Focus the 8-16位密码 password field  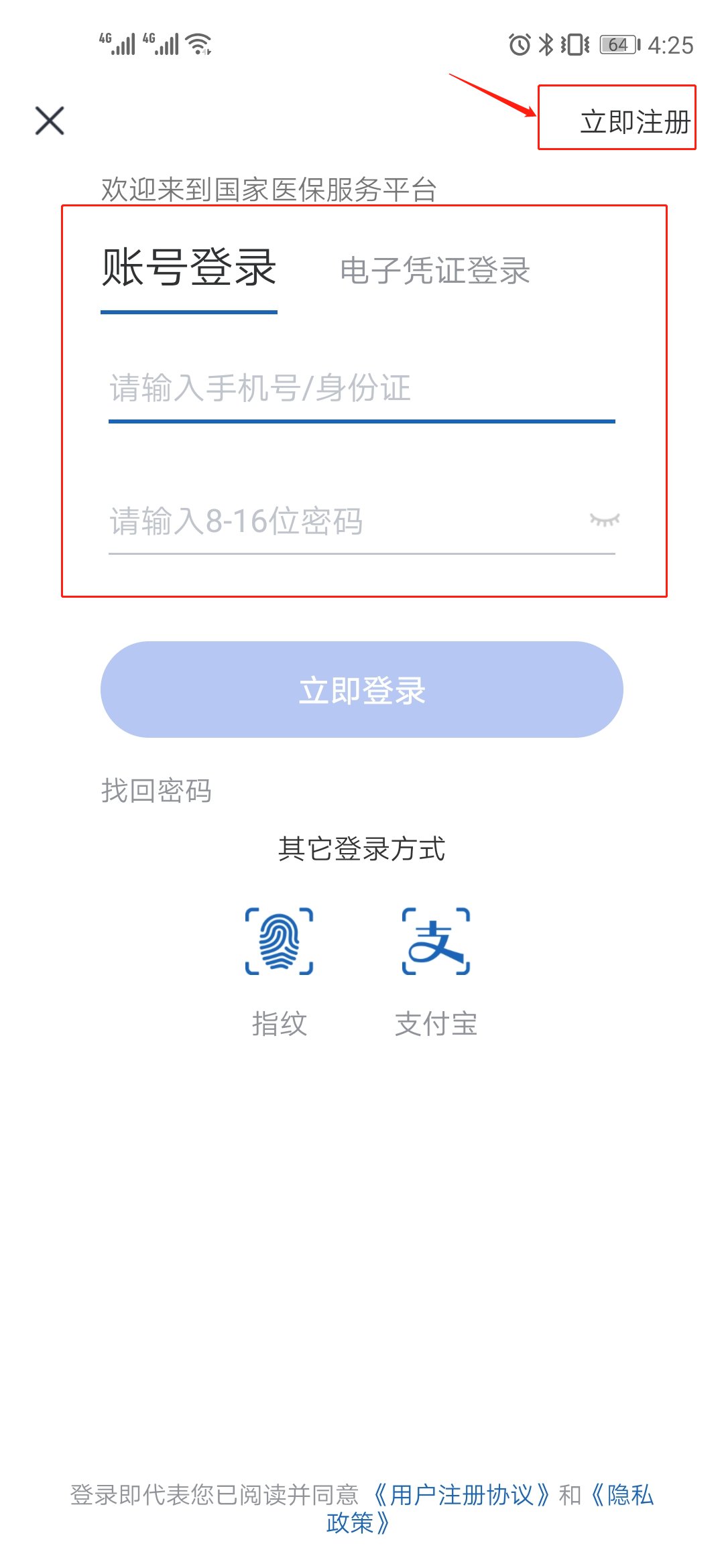click(x=335, y=521)
